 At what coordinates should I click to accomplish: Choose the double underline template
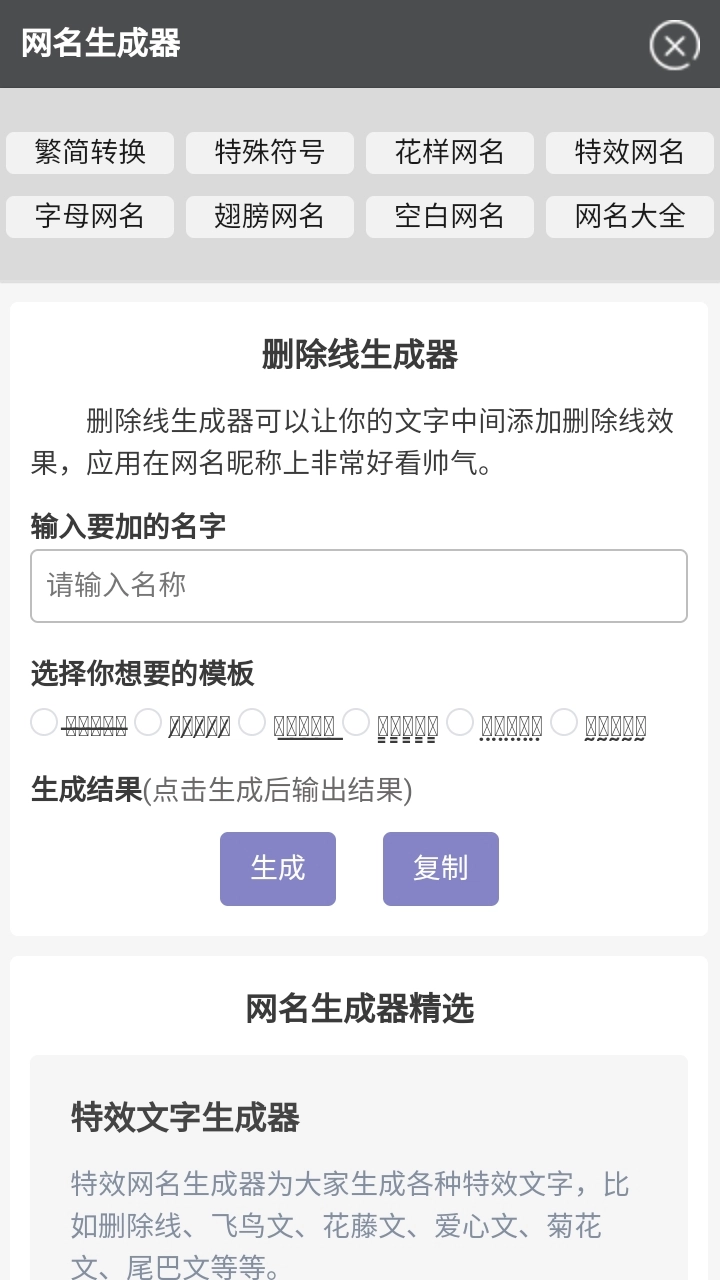click(x=355, y=722)
